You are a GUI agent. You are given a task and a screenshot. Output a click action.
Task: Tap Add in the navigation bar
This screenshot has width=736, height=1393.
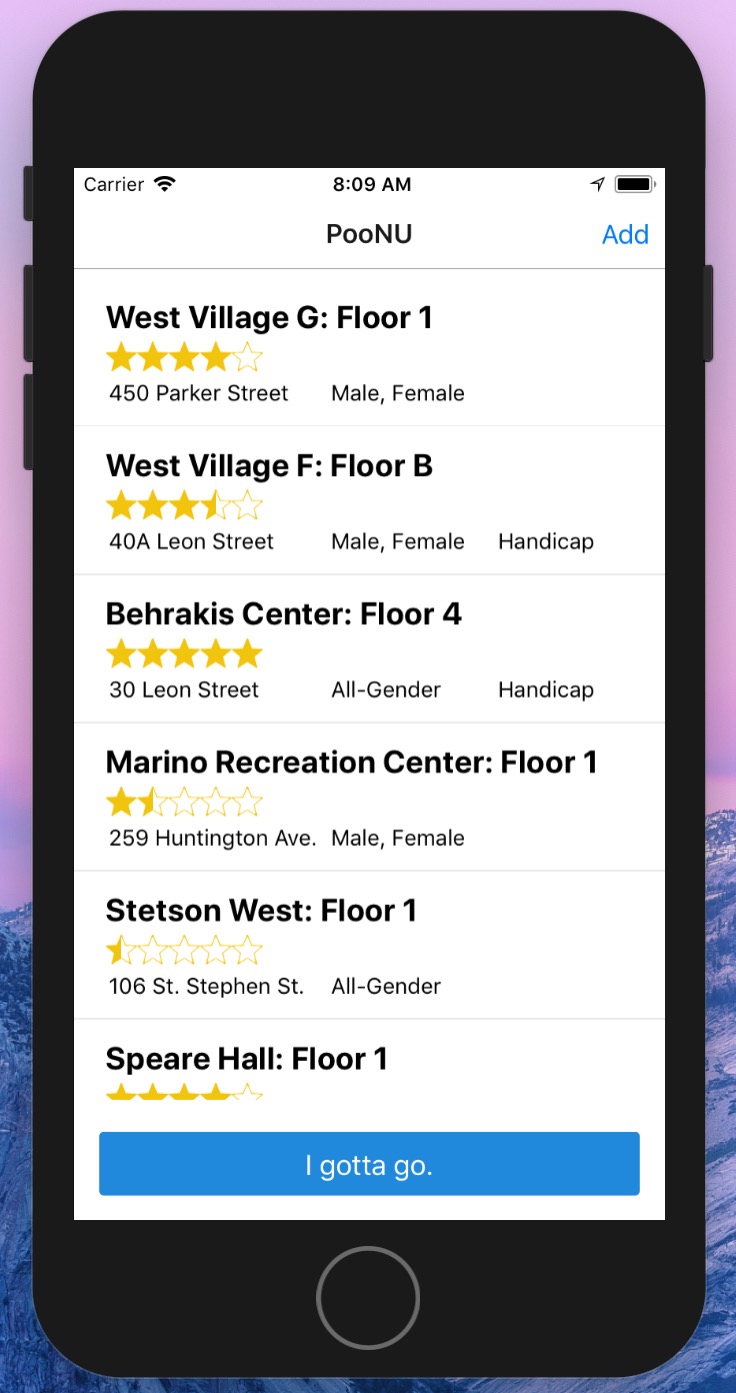pos(625,234)
